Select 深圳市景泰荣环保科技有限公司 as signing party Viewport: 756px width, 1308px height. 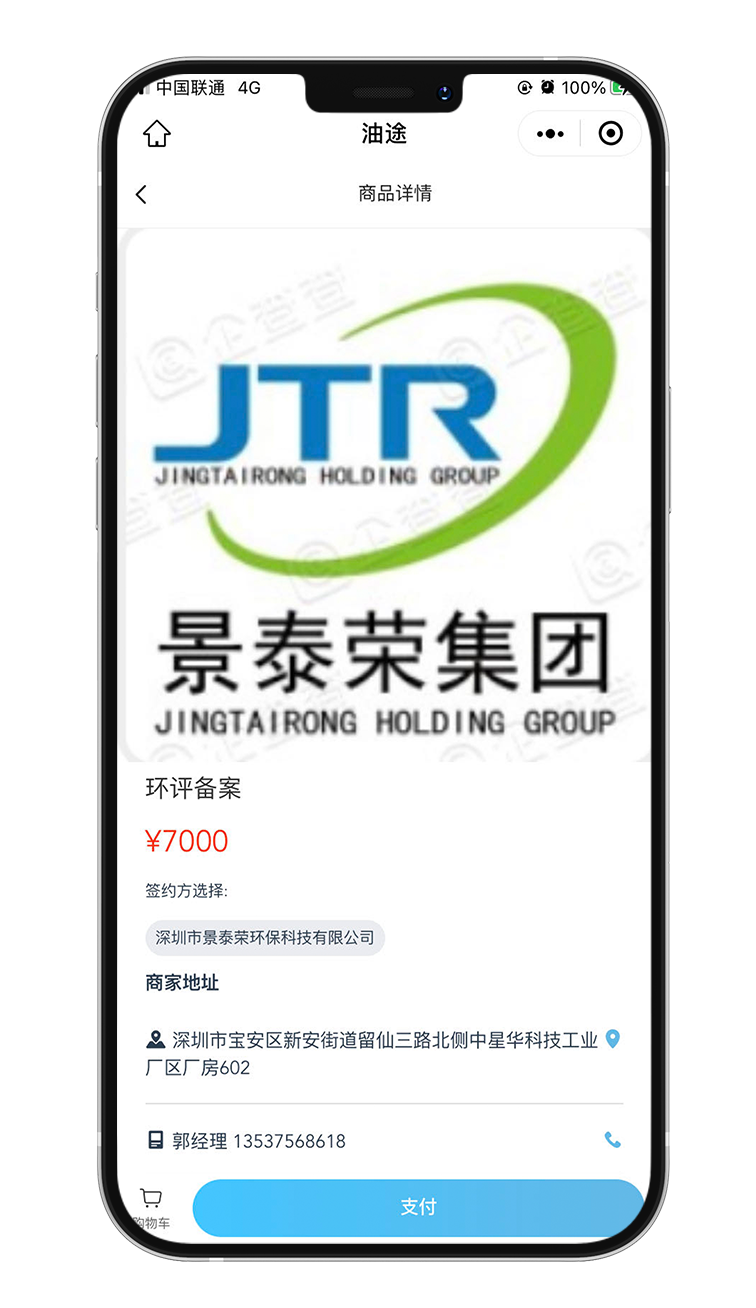(x=265, y=938)
